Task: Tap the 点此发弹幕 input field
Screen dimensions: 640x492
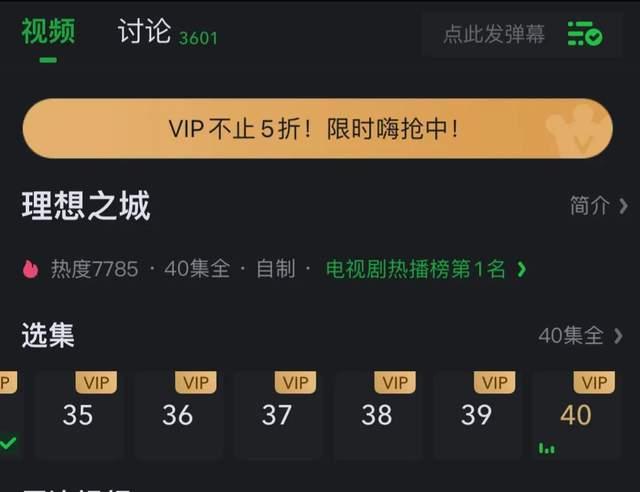Action: click(x=494, y=34)
